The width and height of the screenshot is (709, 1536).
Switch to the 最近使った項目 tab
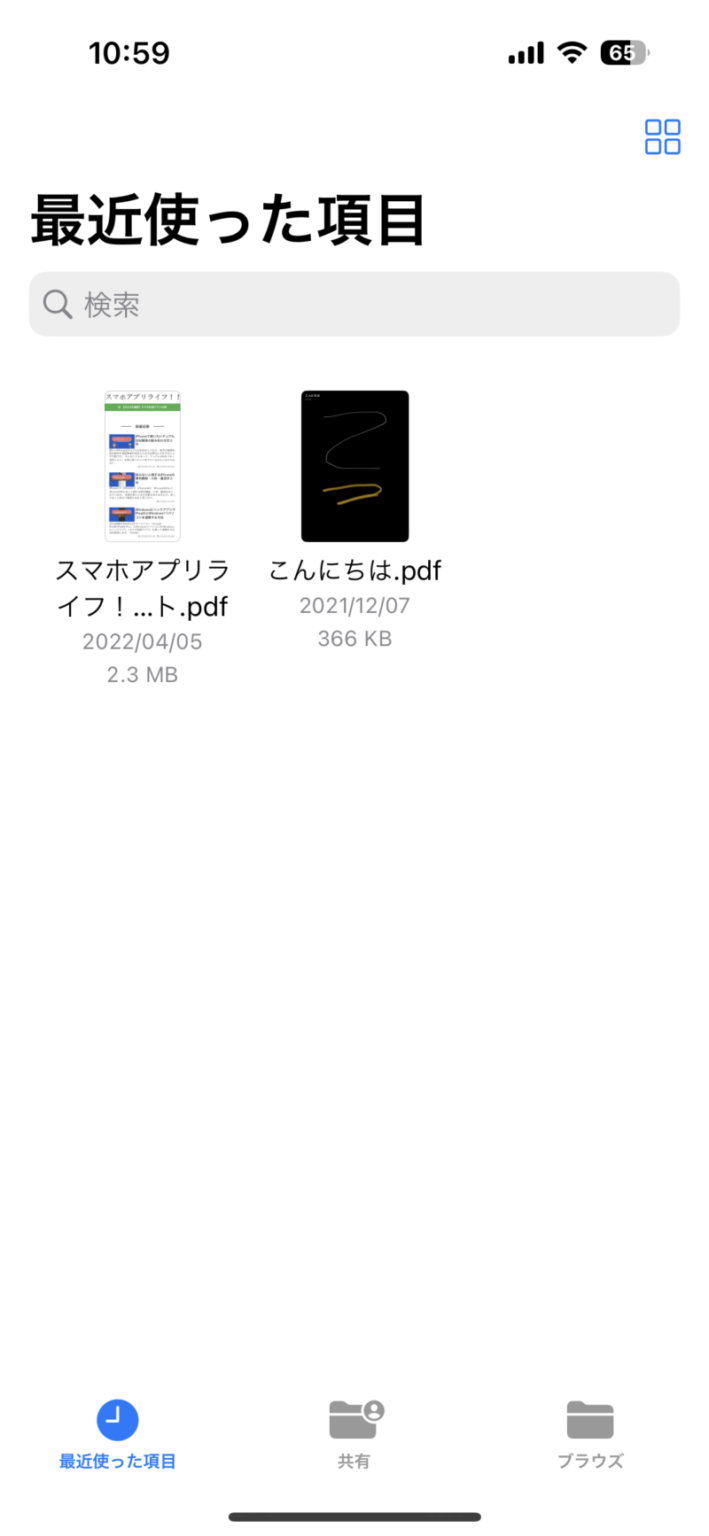[118, 1434]
